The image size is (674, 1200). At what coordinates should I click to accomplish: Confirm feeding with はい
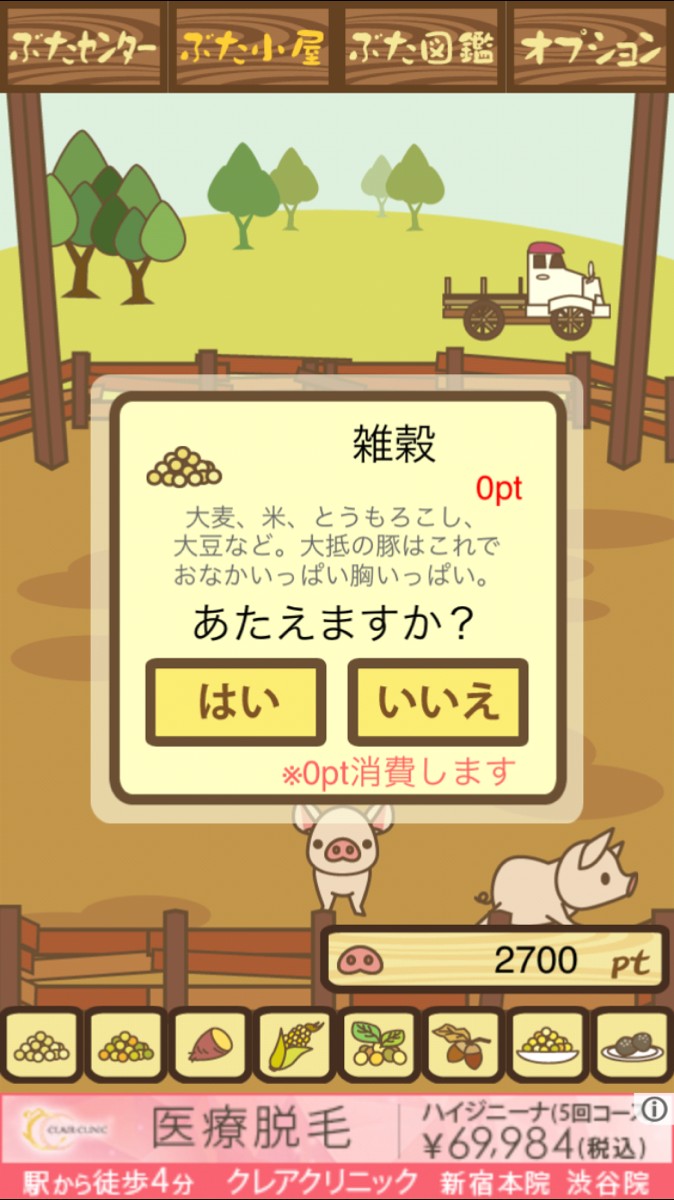(x=237, y=703)
